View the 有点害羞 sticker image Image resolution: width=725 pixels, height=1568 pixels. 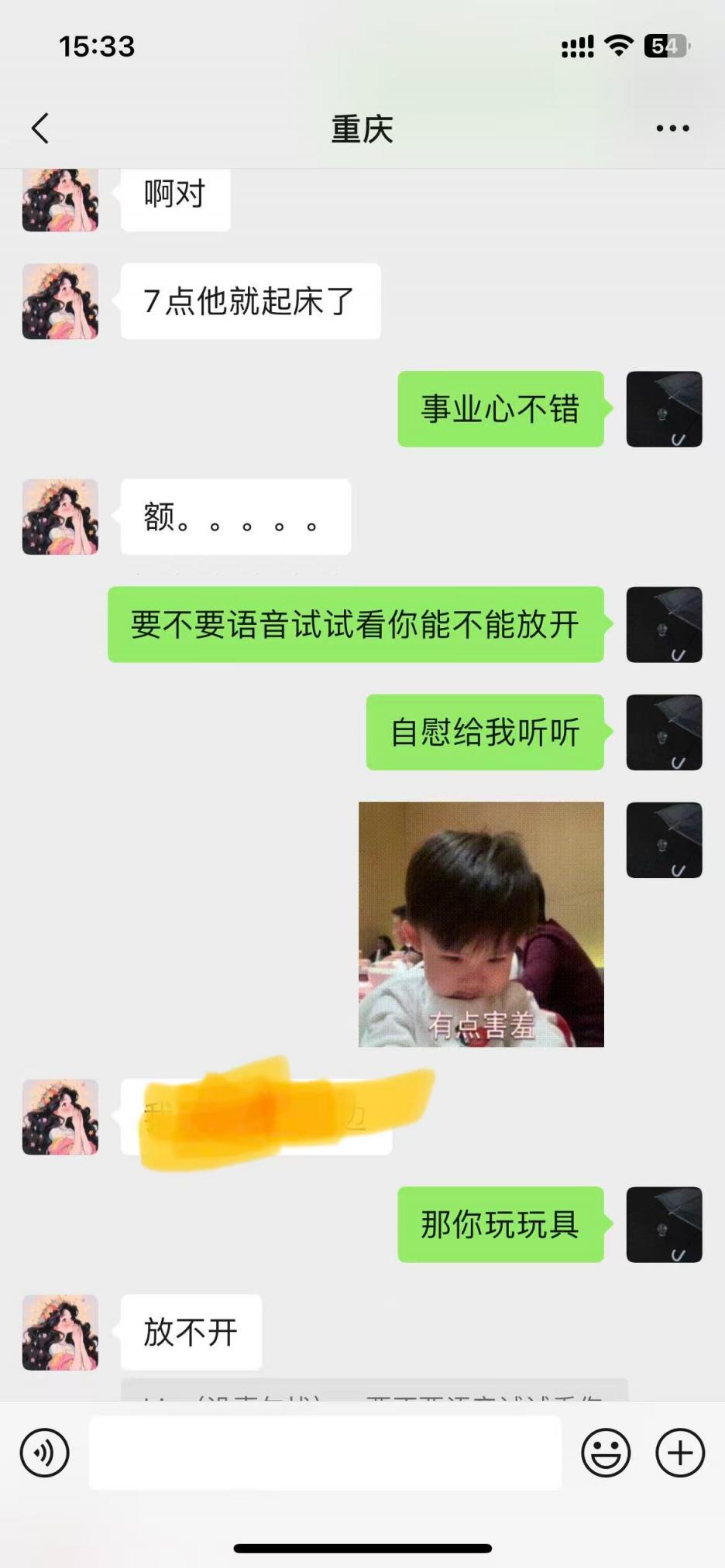pos(481,924)
